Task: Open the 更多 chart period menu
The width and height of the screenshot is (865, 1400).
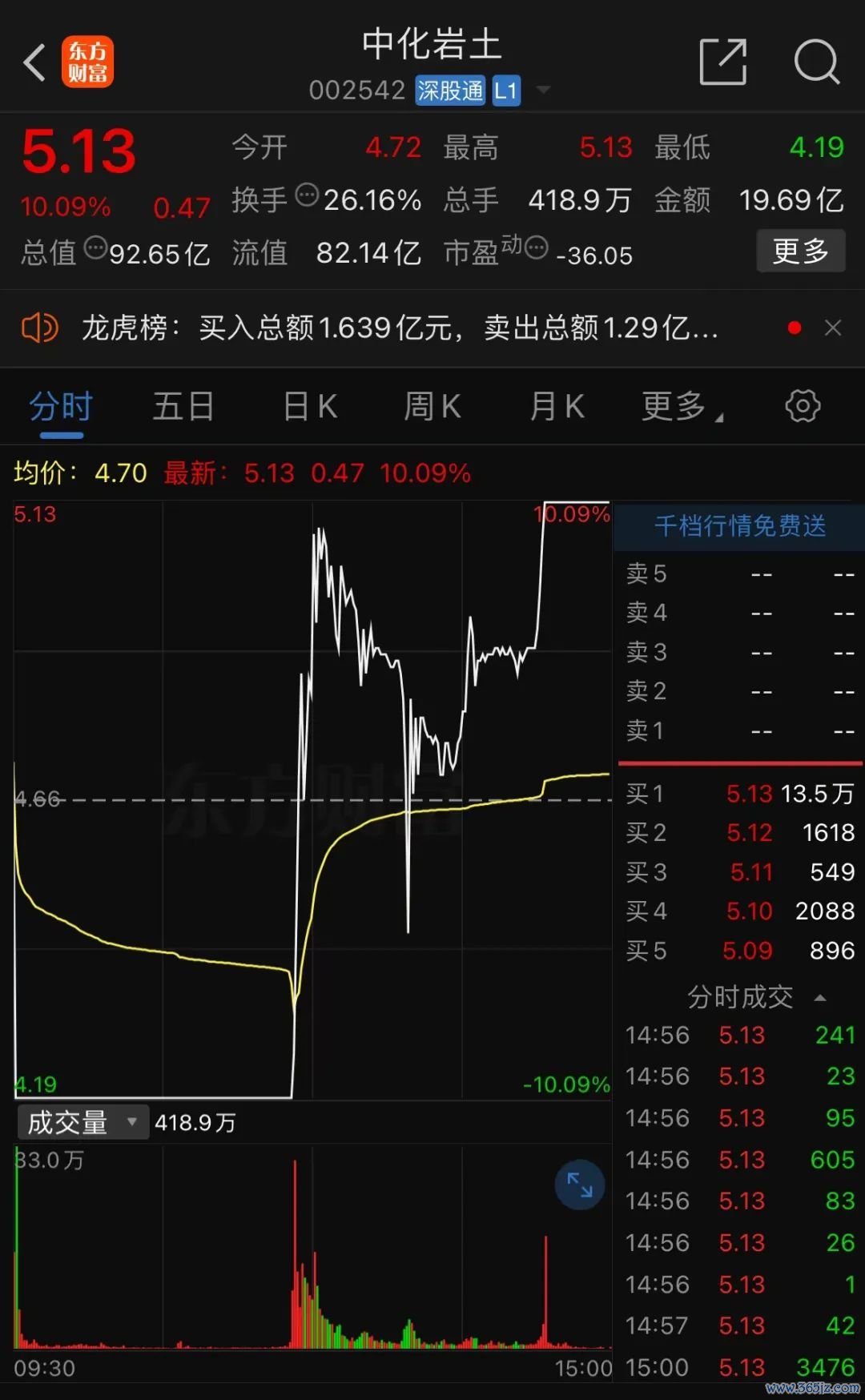Action: (682, 407)
